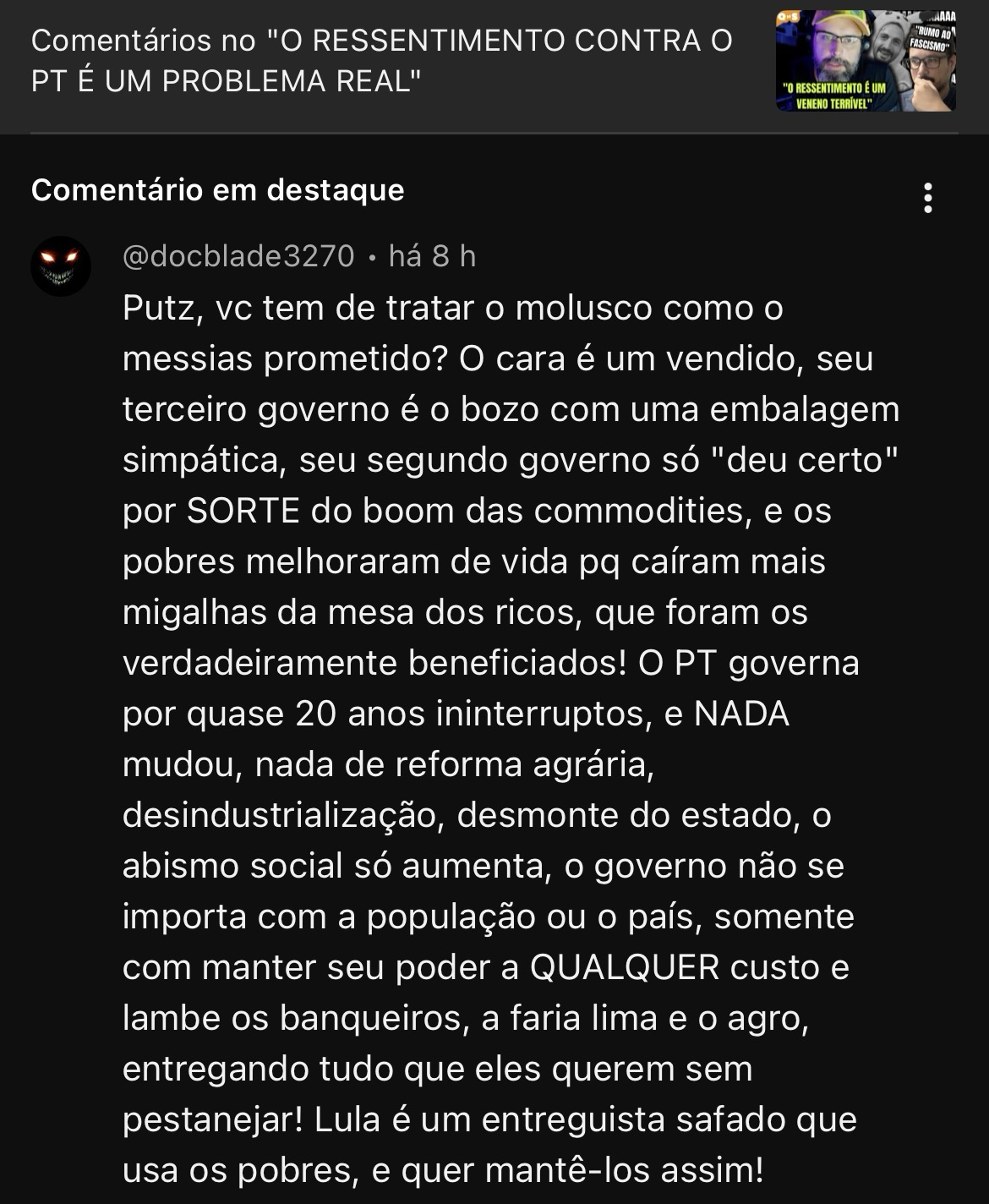The image size is (989, 1204).
Task: Open the video thumbnail in the header
Action: tap(866, 61)
